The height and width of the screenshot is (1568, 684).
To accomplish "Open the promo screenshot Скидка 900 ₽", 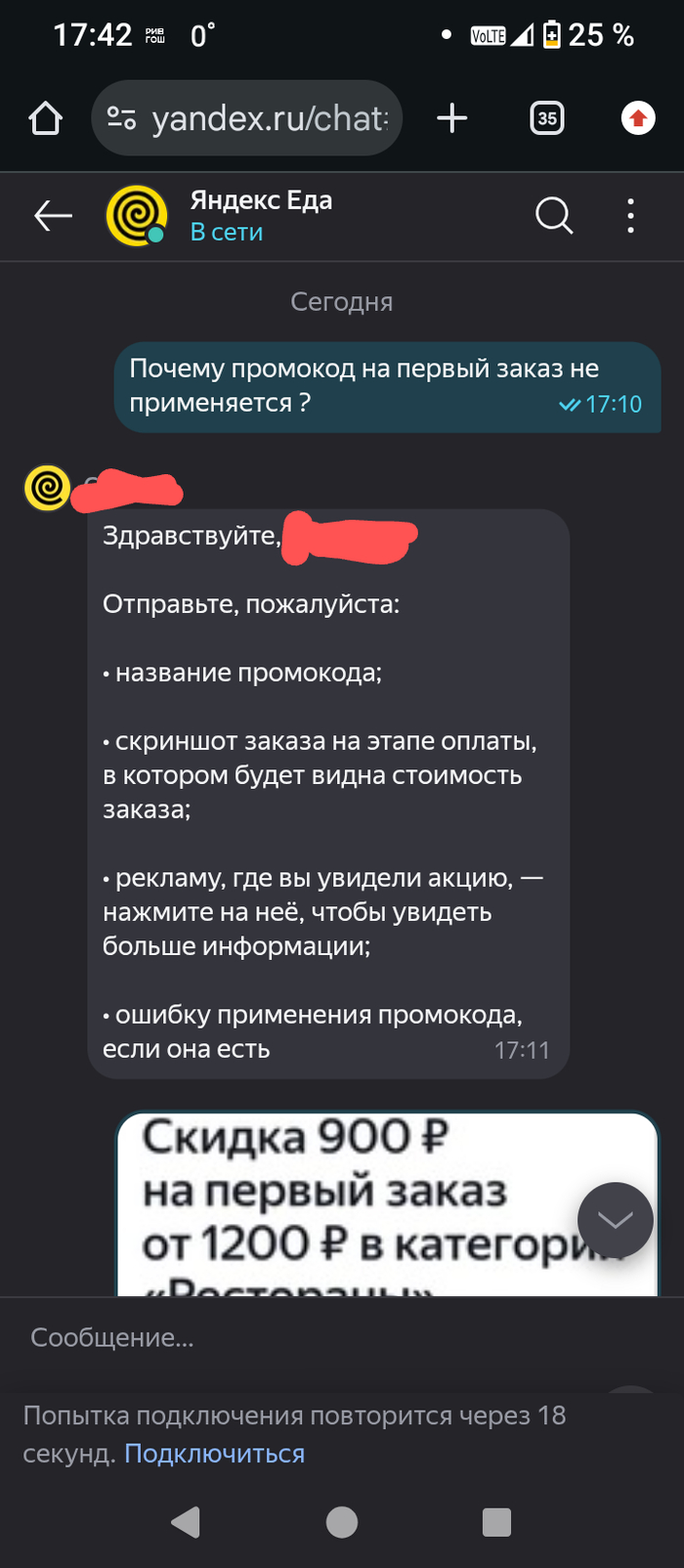I will (371, 1202).
